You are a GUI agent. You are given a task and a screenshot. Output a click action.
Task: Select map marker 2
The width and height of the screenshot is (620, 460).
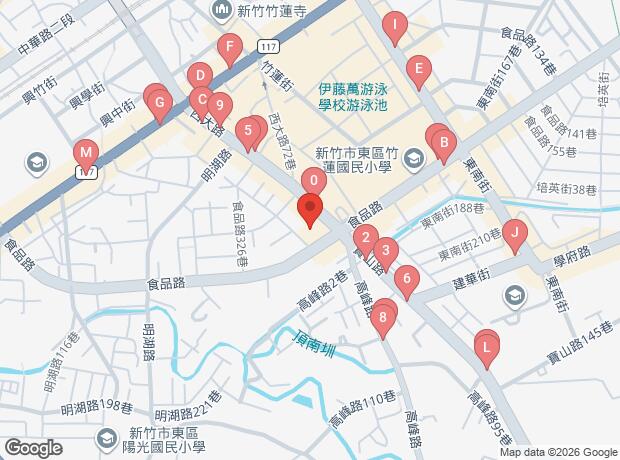tap(365, 238)
